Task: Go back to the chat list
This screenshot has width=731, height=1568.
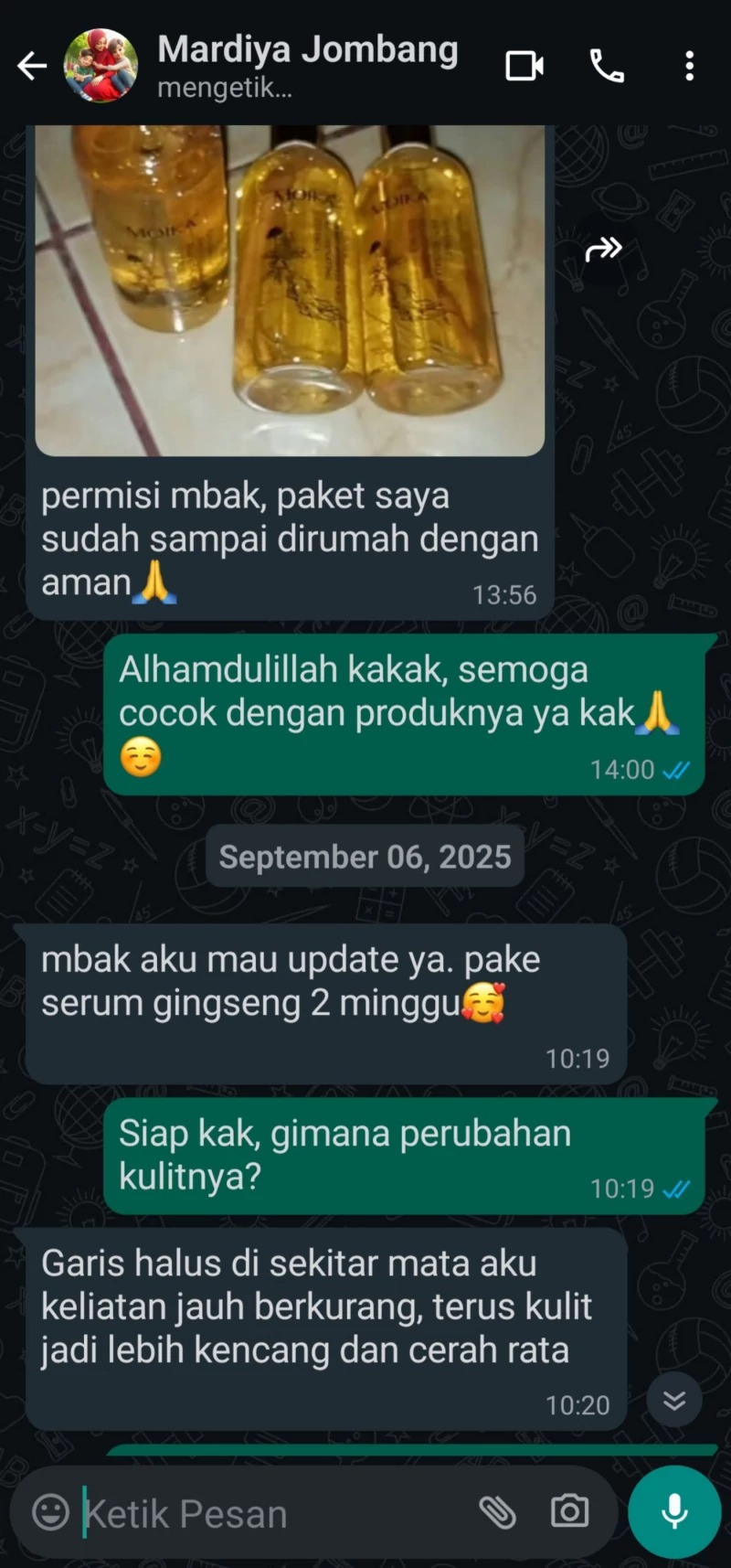Action: 32,66
